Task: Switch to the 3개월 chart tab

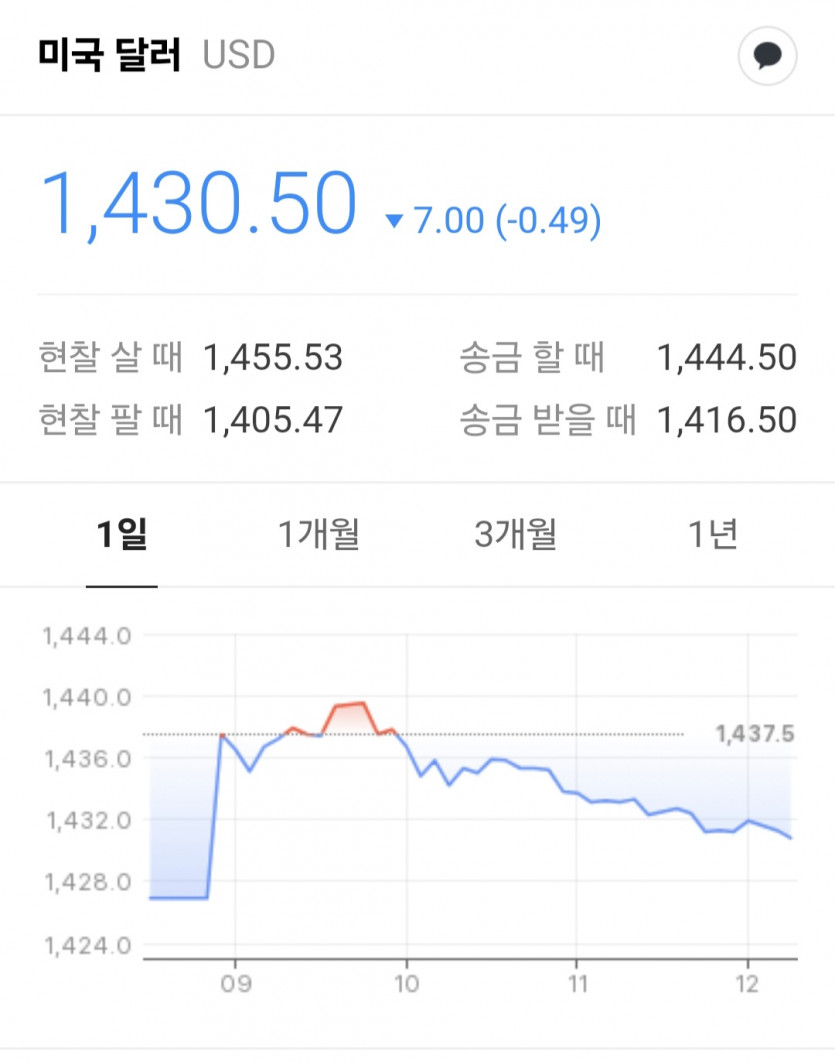Action: click(515, 536)
